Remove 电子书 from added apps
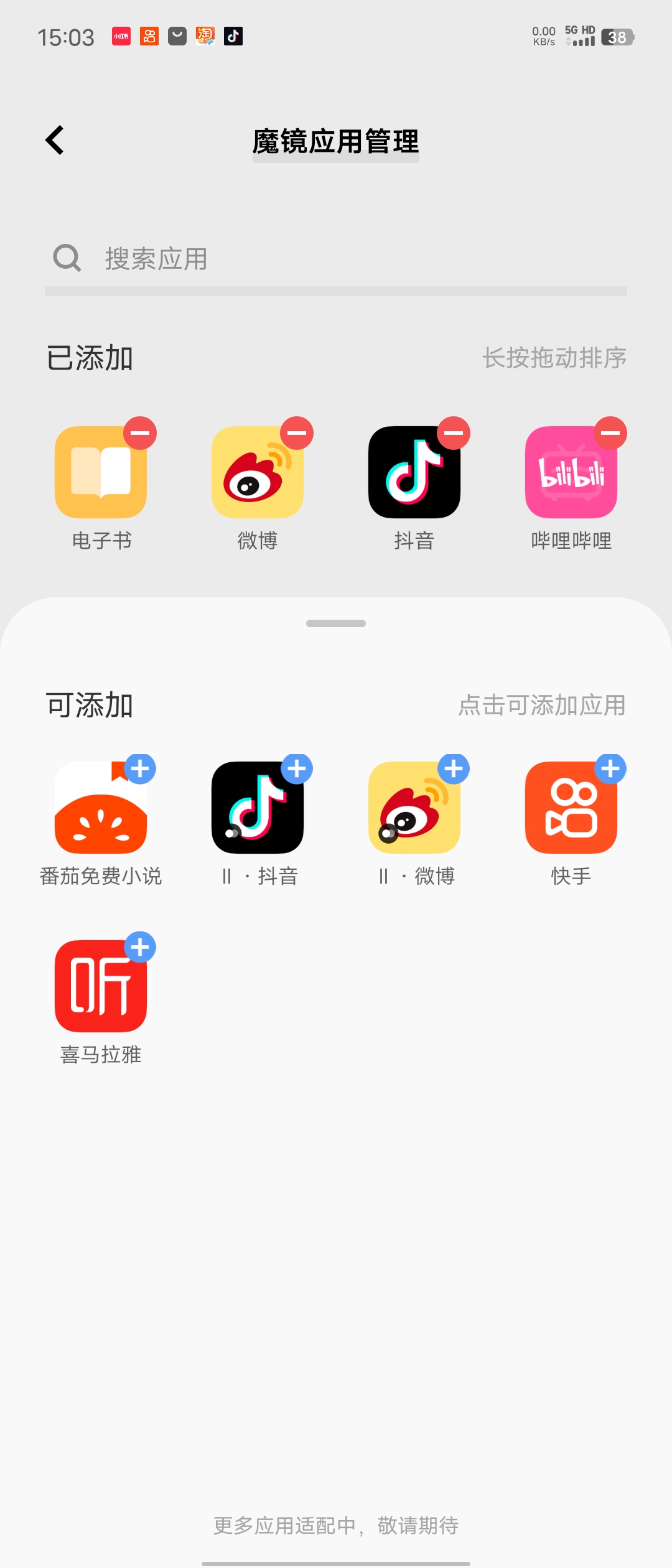This screenshot has height=1568, width=672. coord(140,433)
